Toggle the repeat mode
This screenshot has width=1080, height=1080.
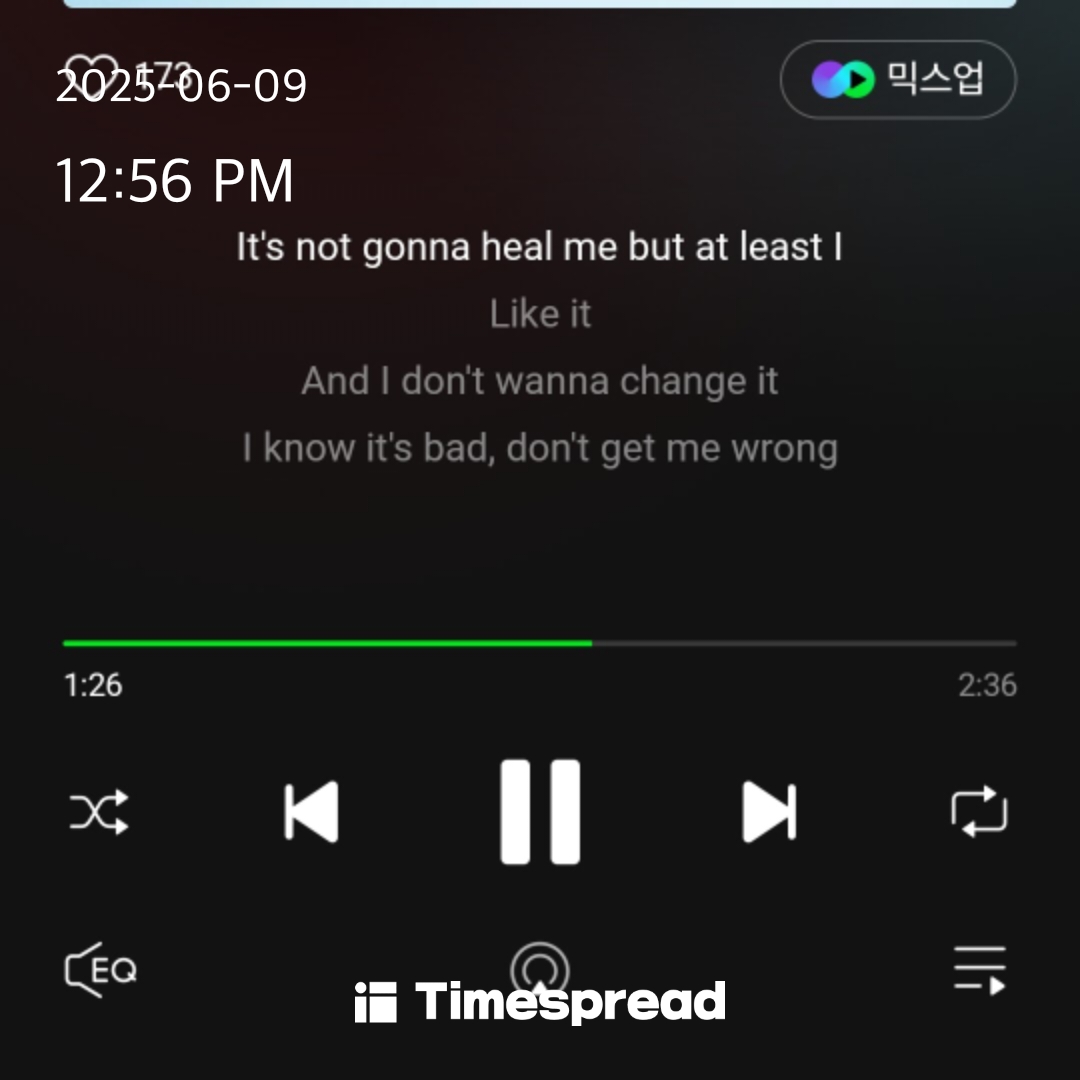pos(979,812)
